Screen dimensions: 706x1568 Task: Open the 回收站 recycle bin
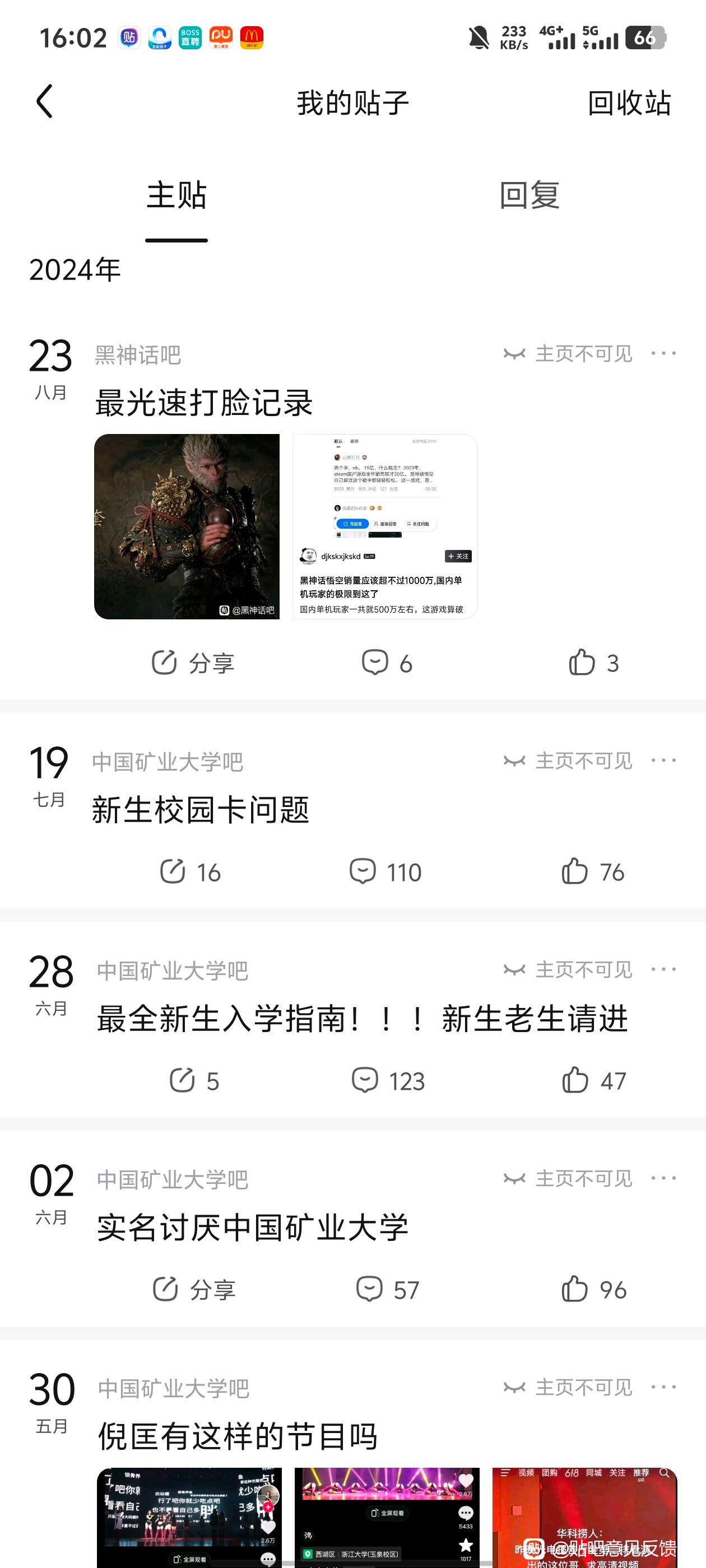coord(629,103)
